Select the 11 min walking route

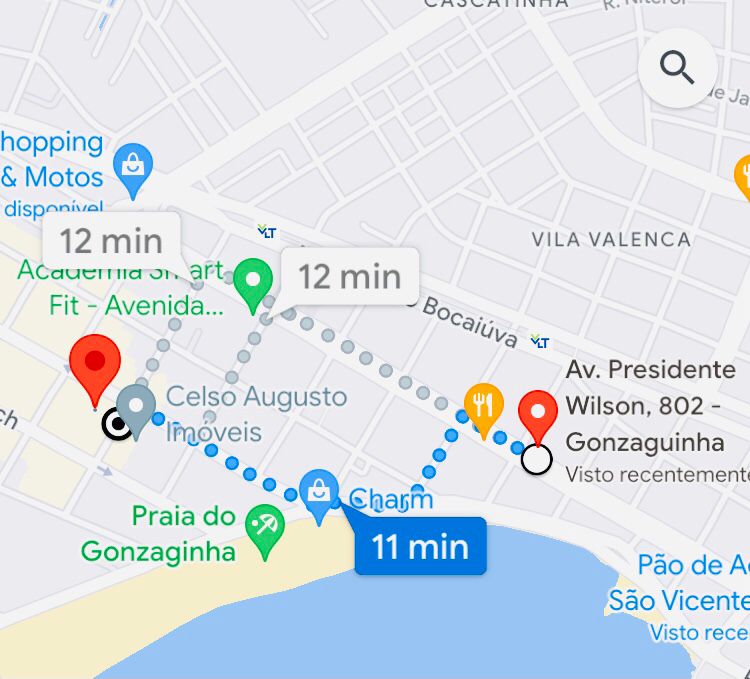(x=420, y=546)
